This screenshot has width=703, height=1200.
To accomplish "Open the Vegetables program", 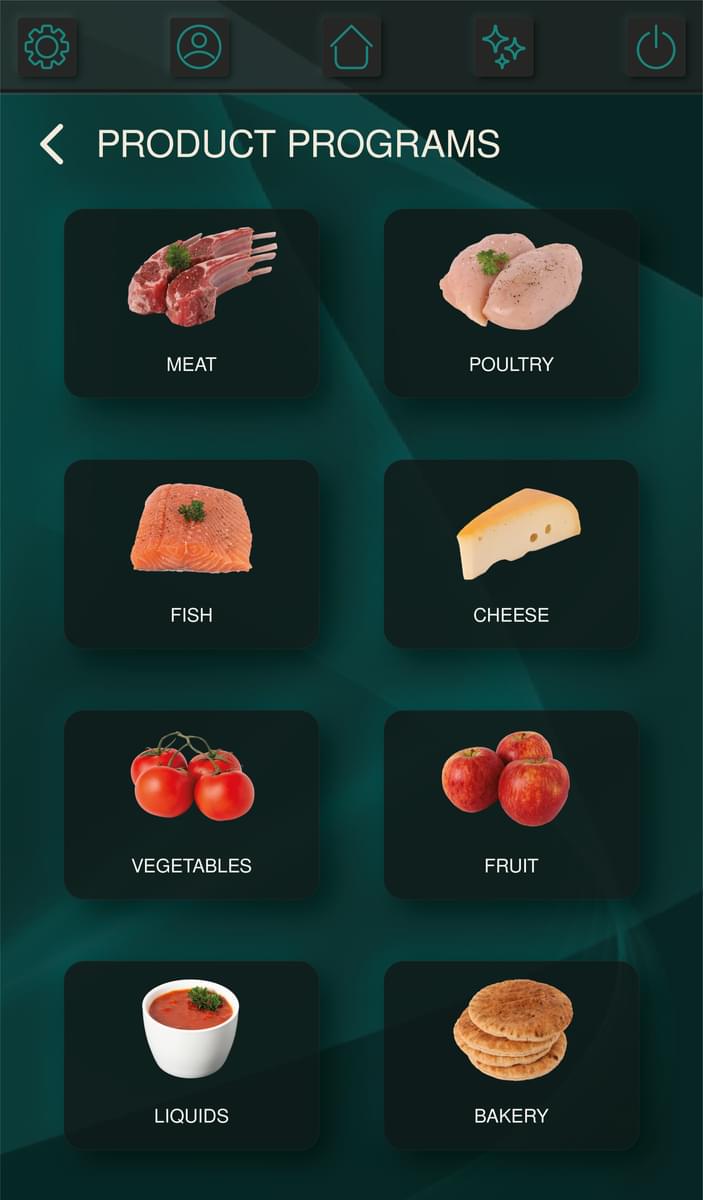I will click(192, 805).
